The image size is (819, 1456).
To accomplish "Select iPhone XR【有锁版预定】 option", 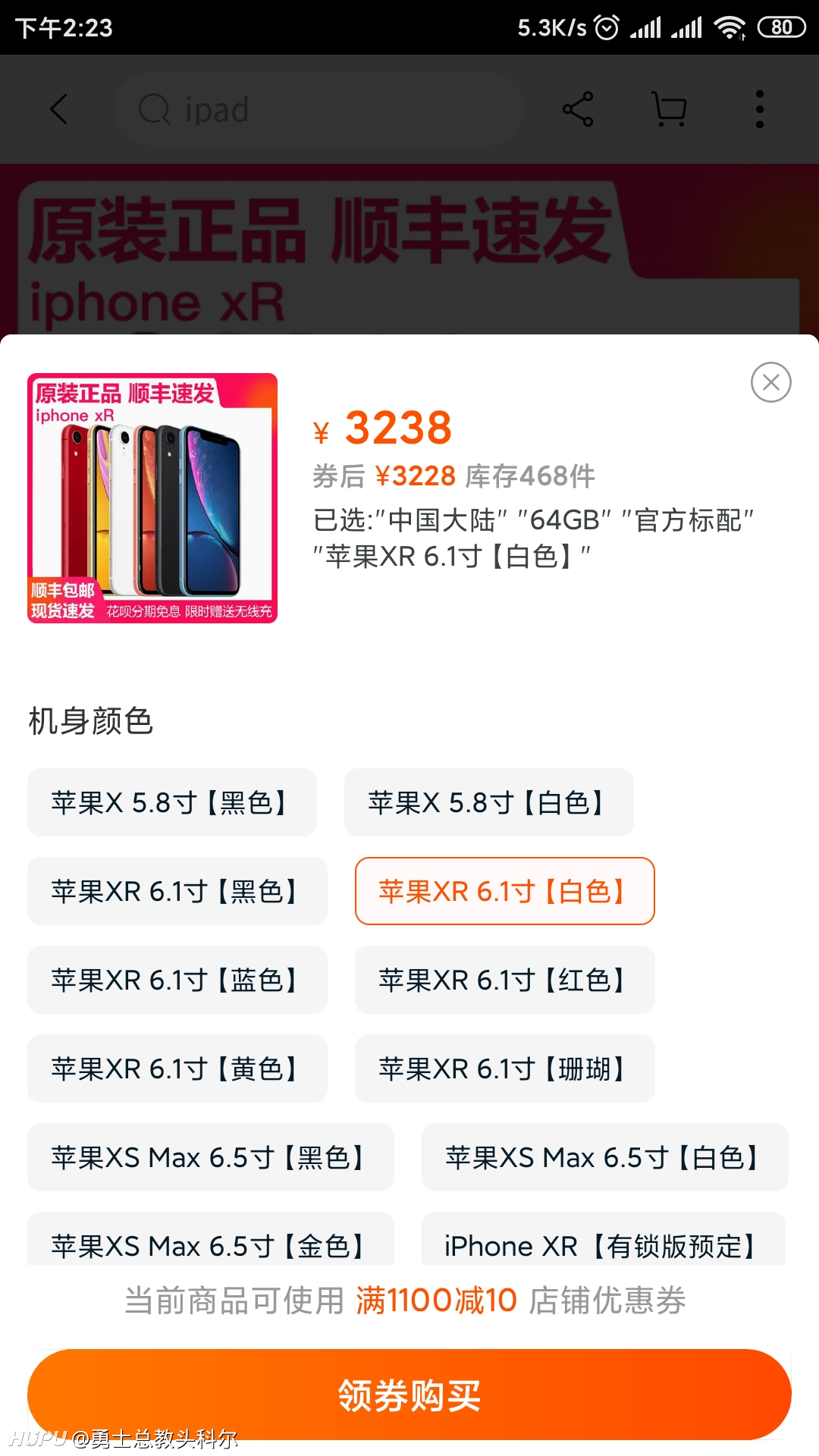I will pos(604,1239).
